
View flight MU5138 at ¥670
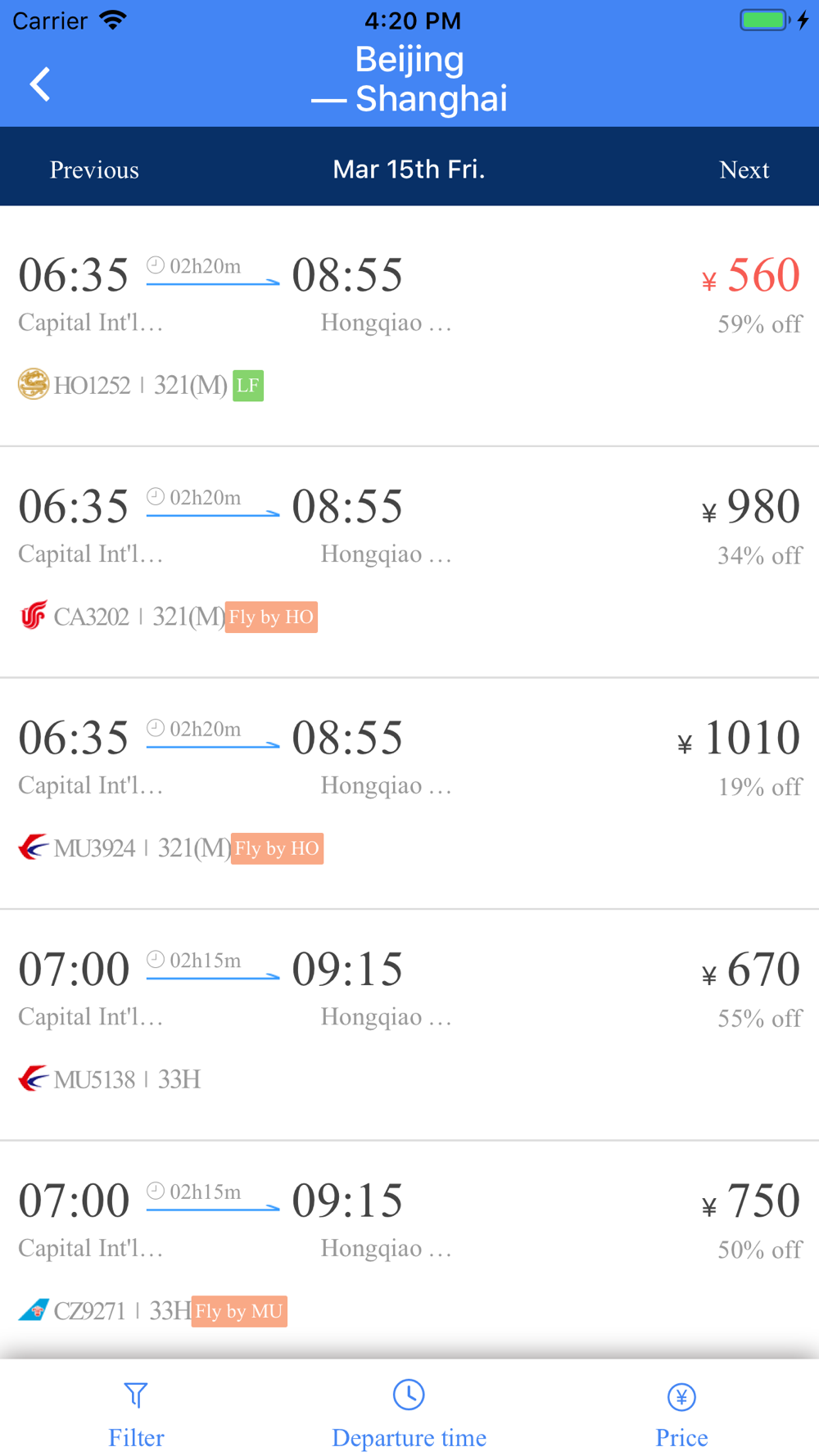(409, 1024)
